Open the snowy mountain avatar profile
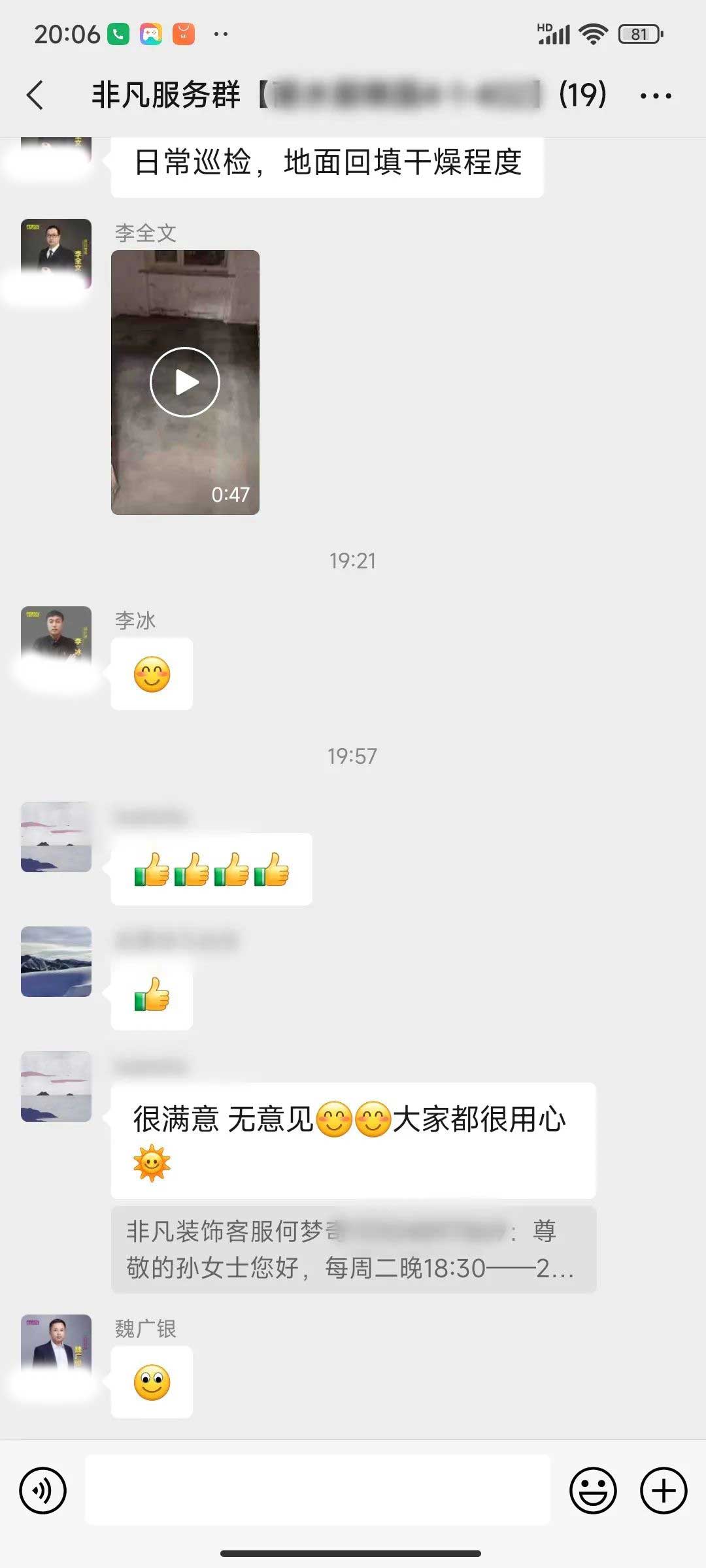706x1568 pixels. click(56, 961)
